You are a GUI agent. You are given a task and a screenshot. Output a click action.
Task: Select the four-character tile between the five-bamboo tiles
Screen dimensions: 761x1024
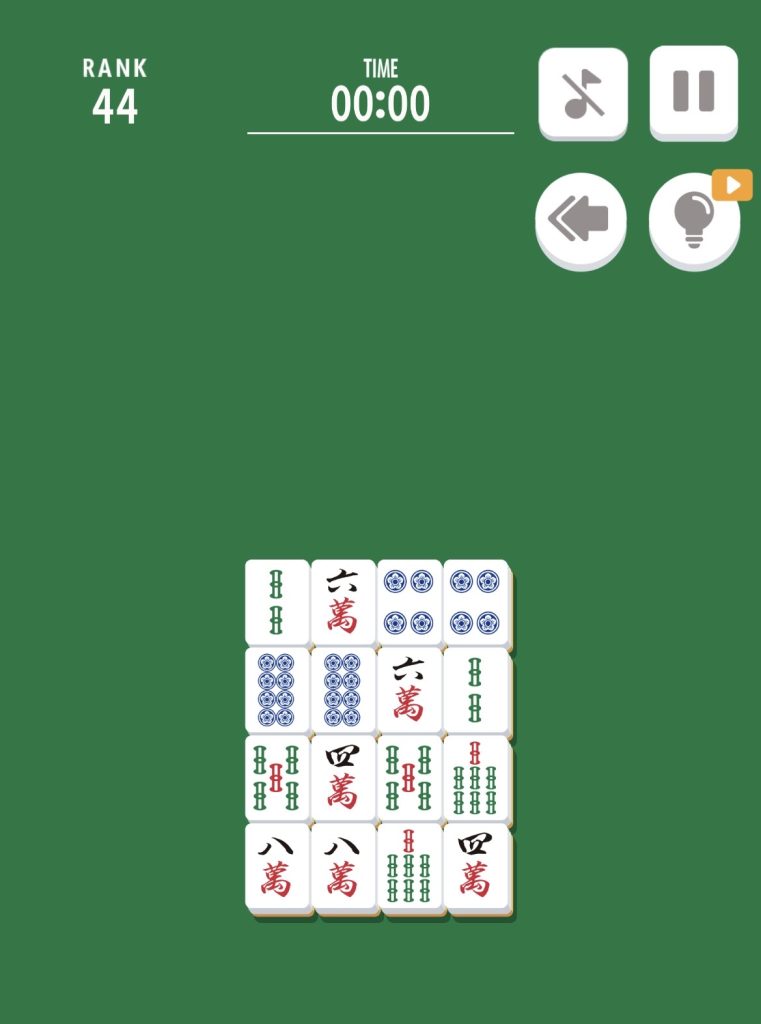(342, 778)
